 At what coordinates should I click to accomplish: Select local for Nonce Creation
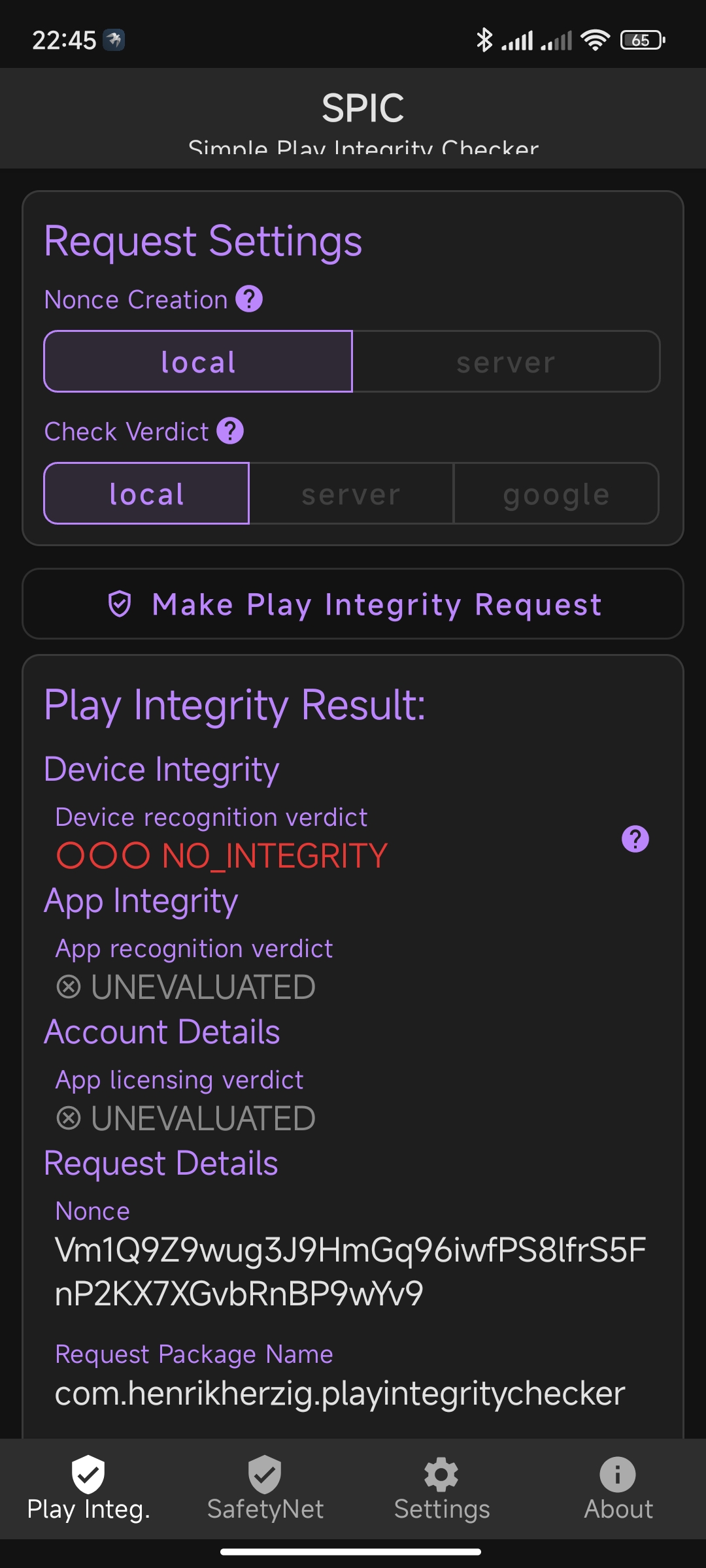(x=198, y=361)
